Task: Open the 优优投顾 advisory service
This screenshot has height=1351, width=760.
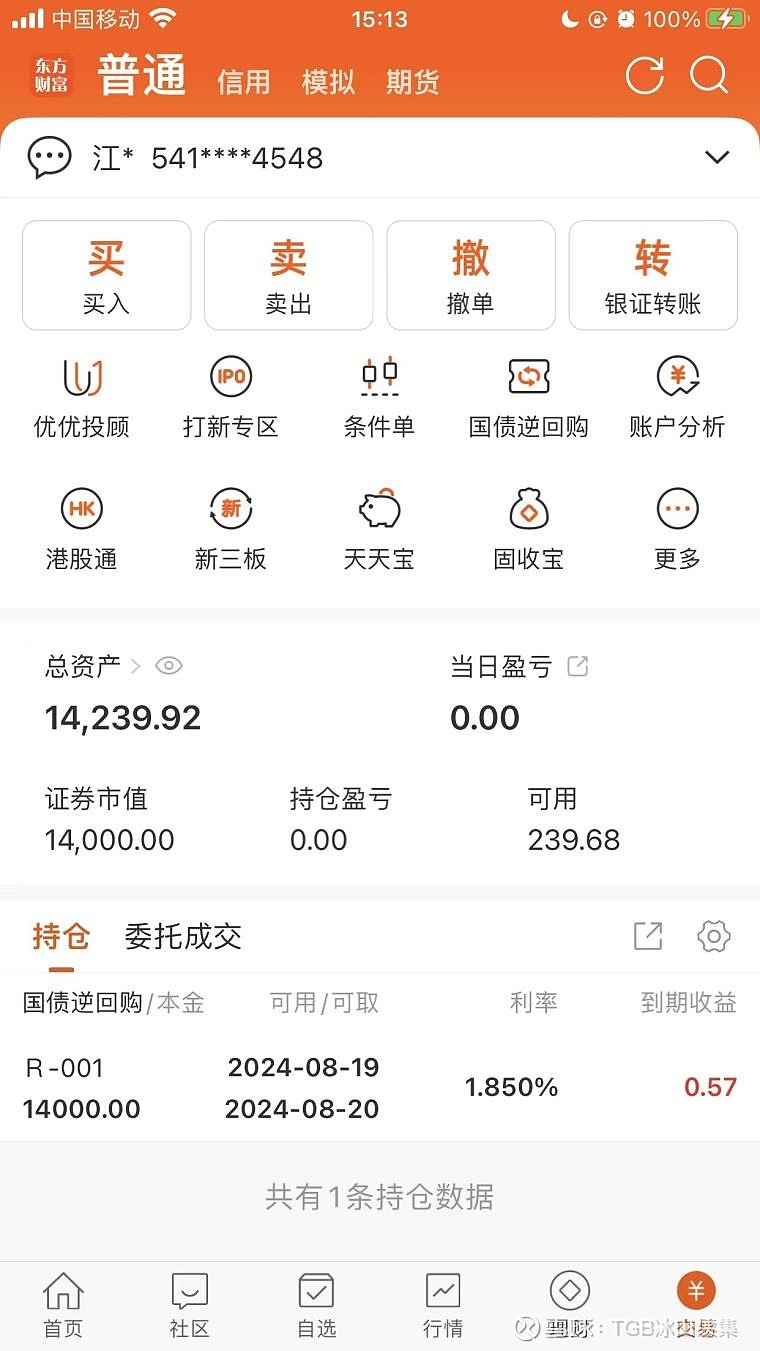Action: [x=81, y=395]
